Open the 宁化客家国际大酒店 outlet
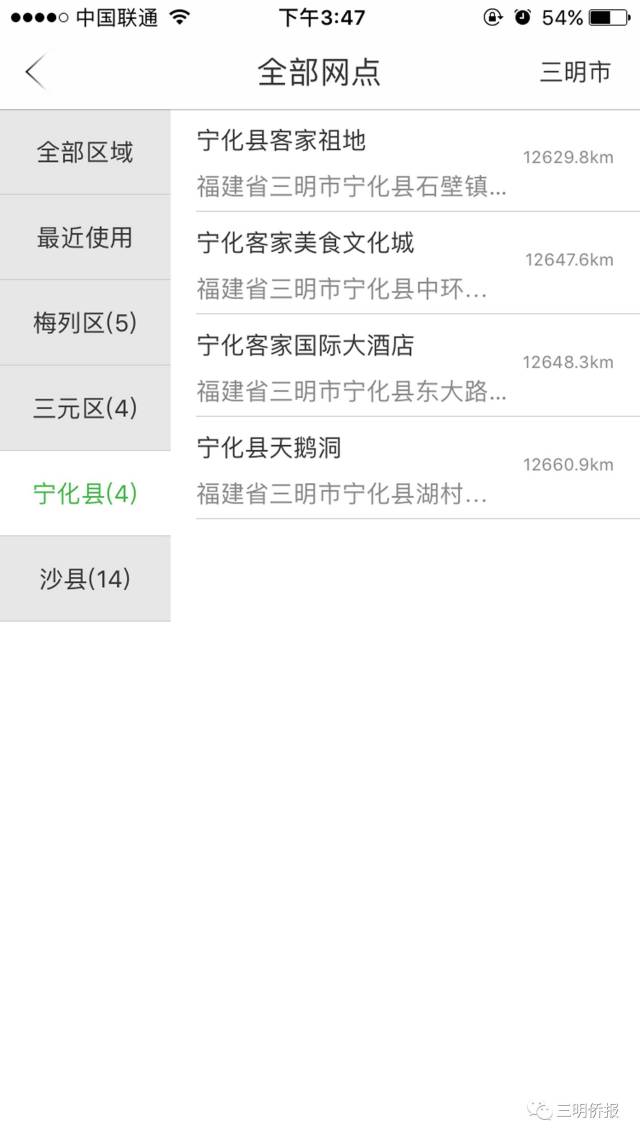The height and width of the screenshot is (1139, 640). pyautogui.click(x=405, y=366)
